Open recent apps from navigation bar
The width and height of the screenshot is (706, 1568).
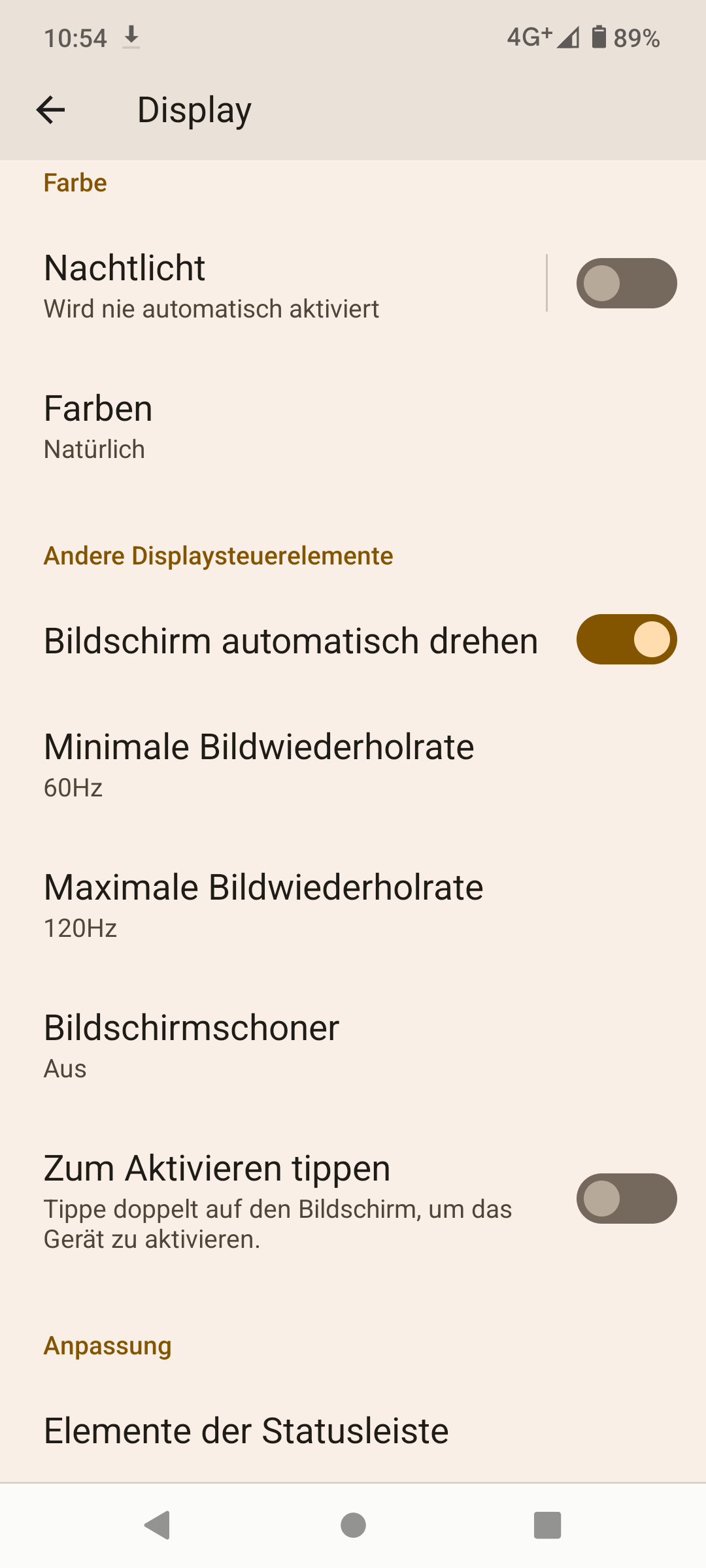pyautogui.click(x=547, y=1526)
